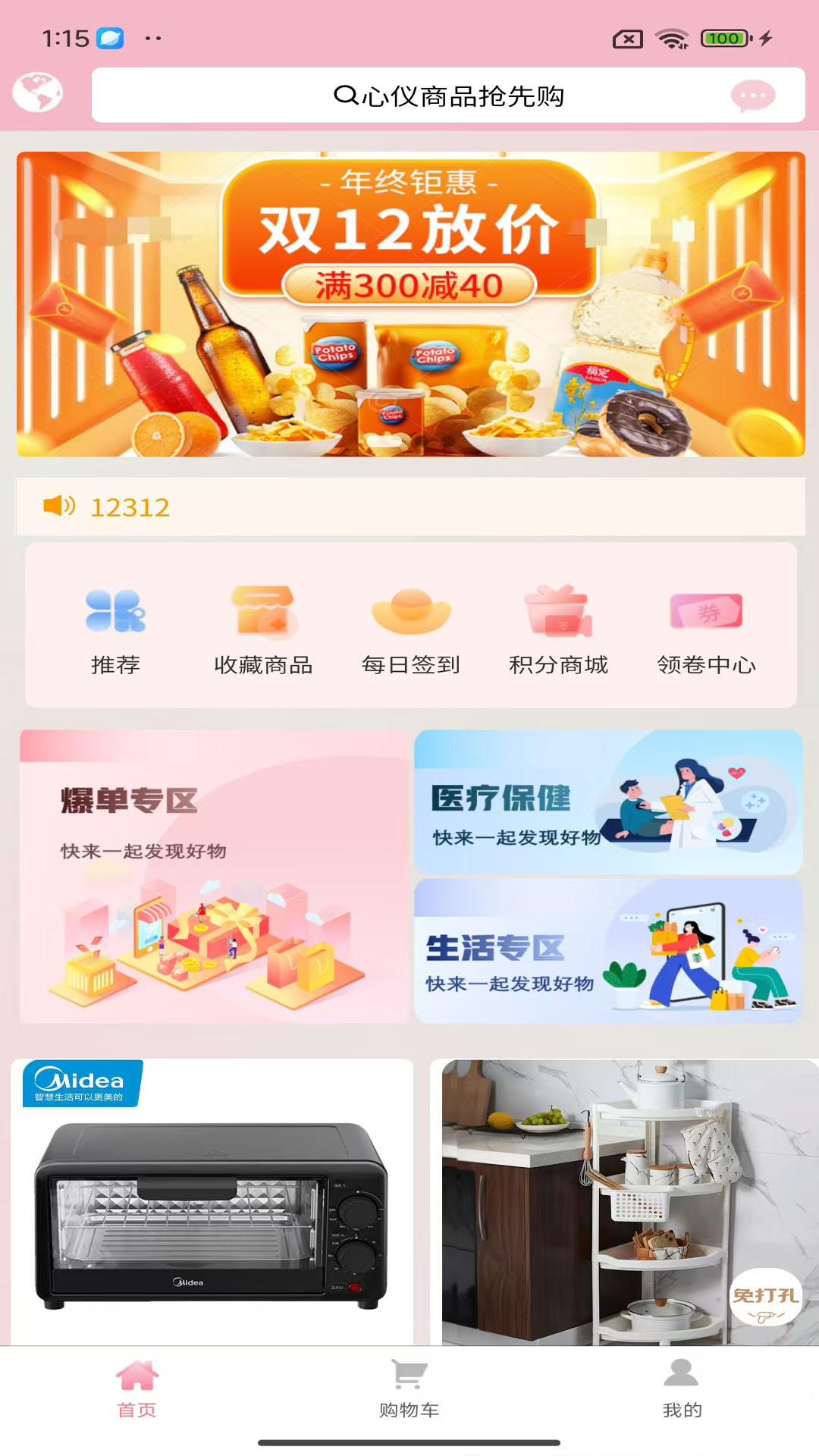Switch to the 我的 tab
This screenshot has height=1456, width=819.
682,1389
